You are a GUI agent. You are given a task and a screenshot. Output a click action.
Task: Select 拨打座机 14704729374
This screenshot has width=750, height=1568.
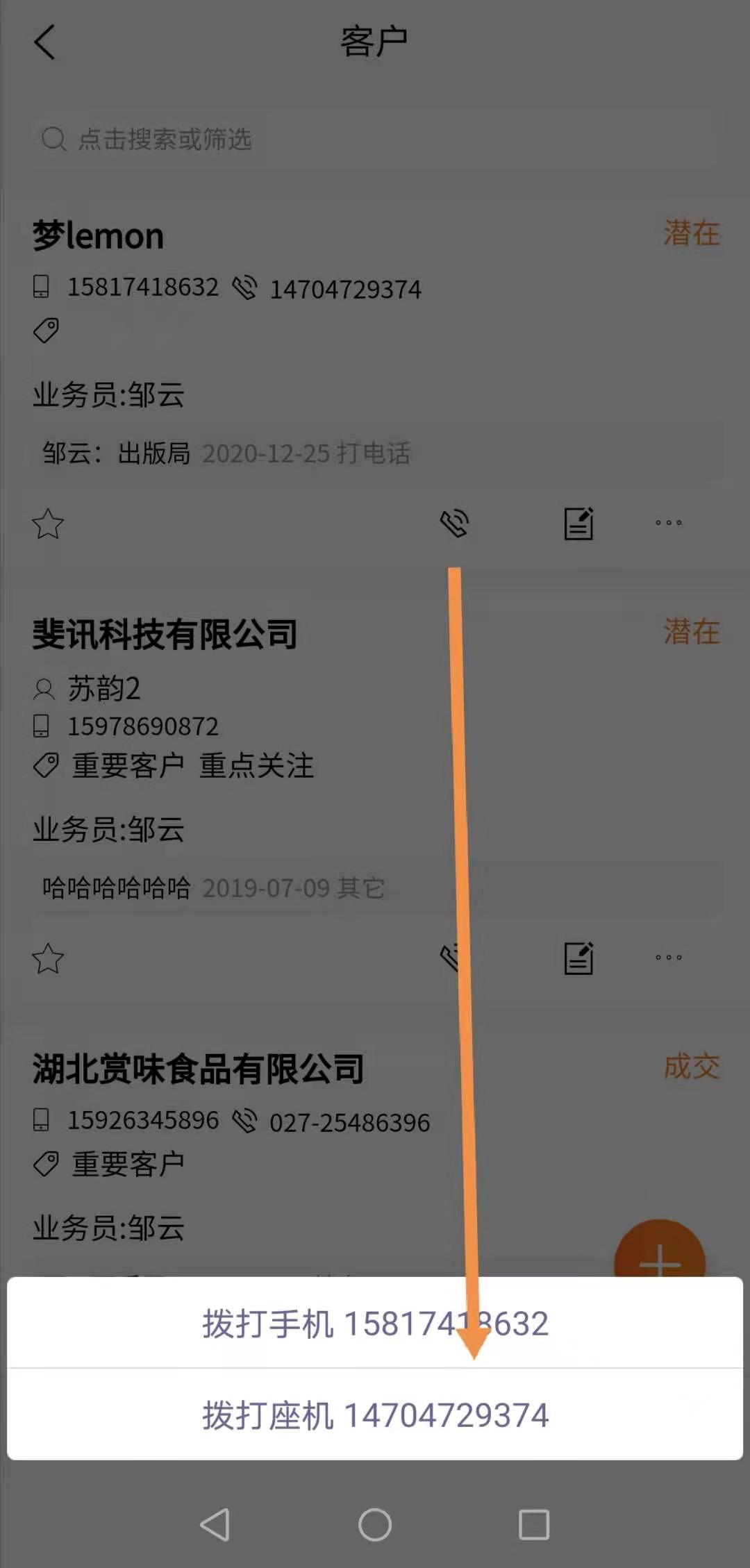(x=375, y=1415)
